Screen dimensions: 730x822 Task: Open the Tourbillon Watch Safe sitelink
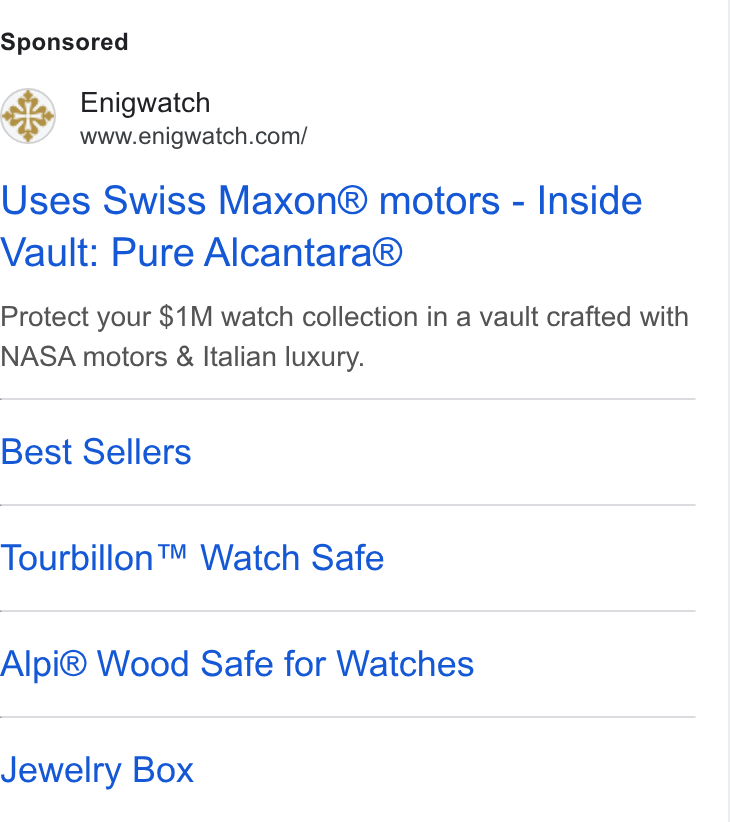[x=192, y=558]
